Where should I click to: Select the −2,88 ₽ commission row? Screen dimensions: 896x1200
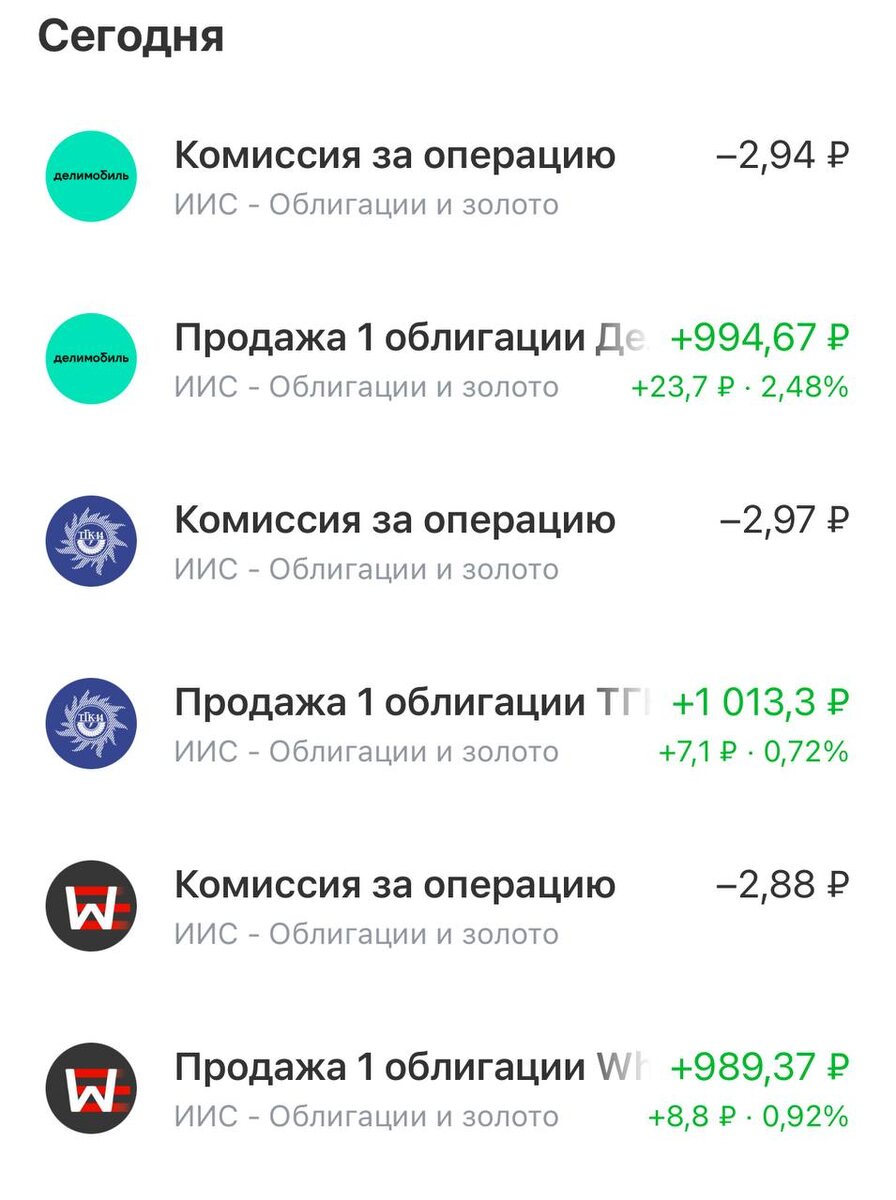click(x=448, y=906)
